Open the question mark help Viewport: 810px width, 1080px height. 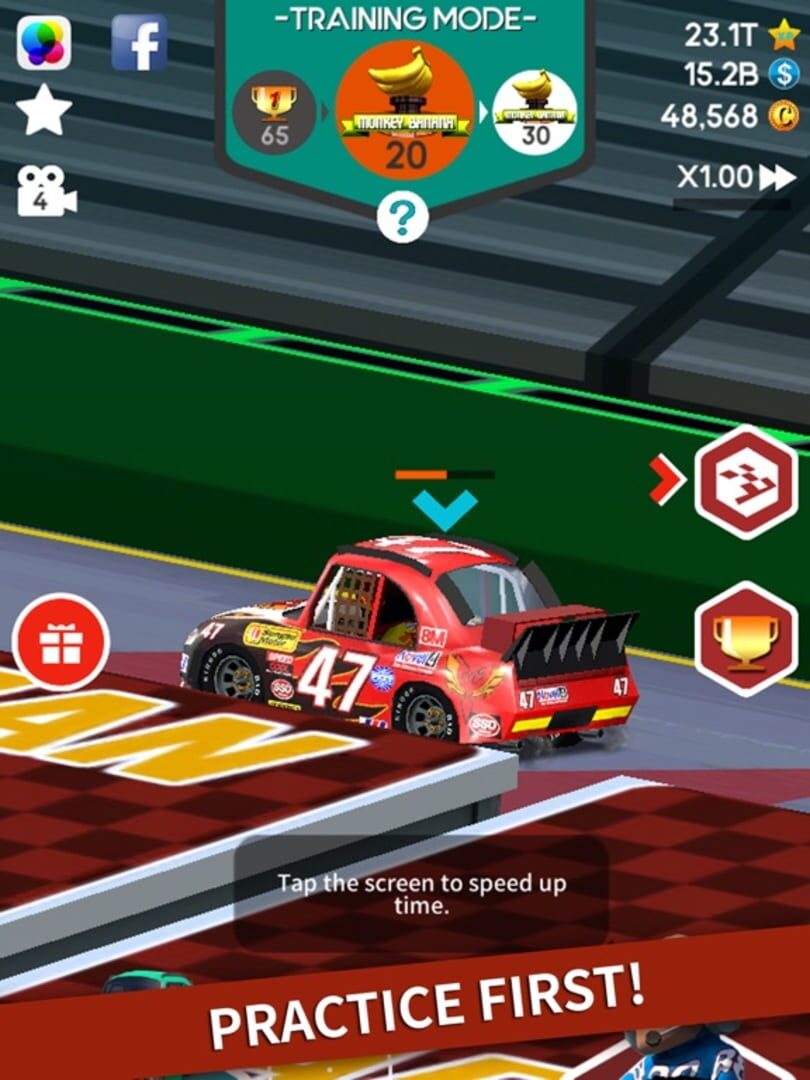[x=403, y=215]
